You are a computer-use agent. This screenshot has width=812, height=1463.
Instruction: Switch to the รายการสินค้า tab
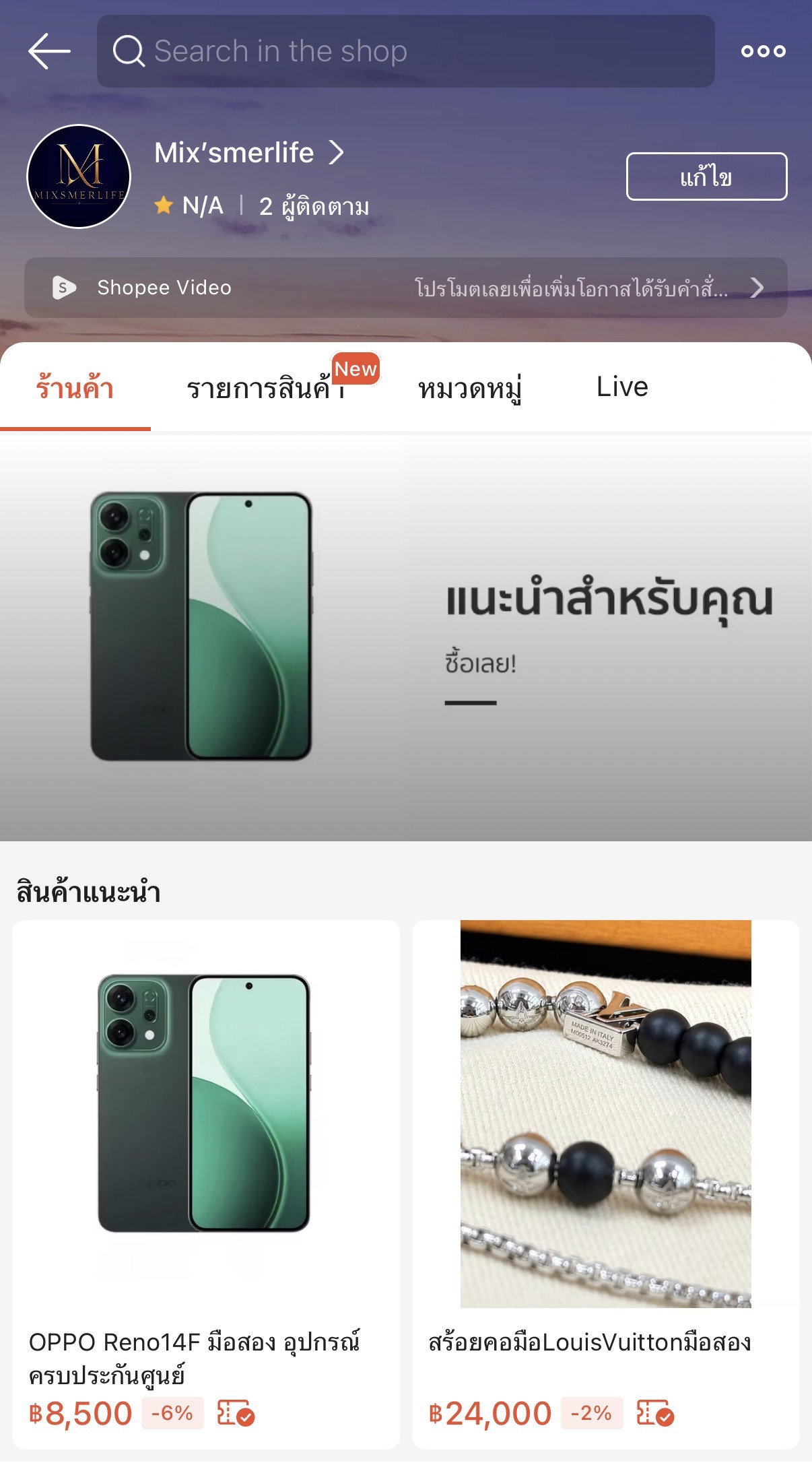pyautogui.click(x=267, y=388)
